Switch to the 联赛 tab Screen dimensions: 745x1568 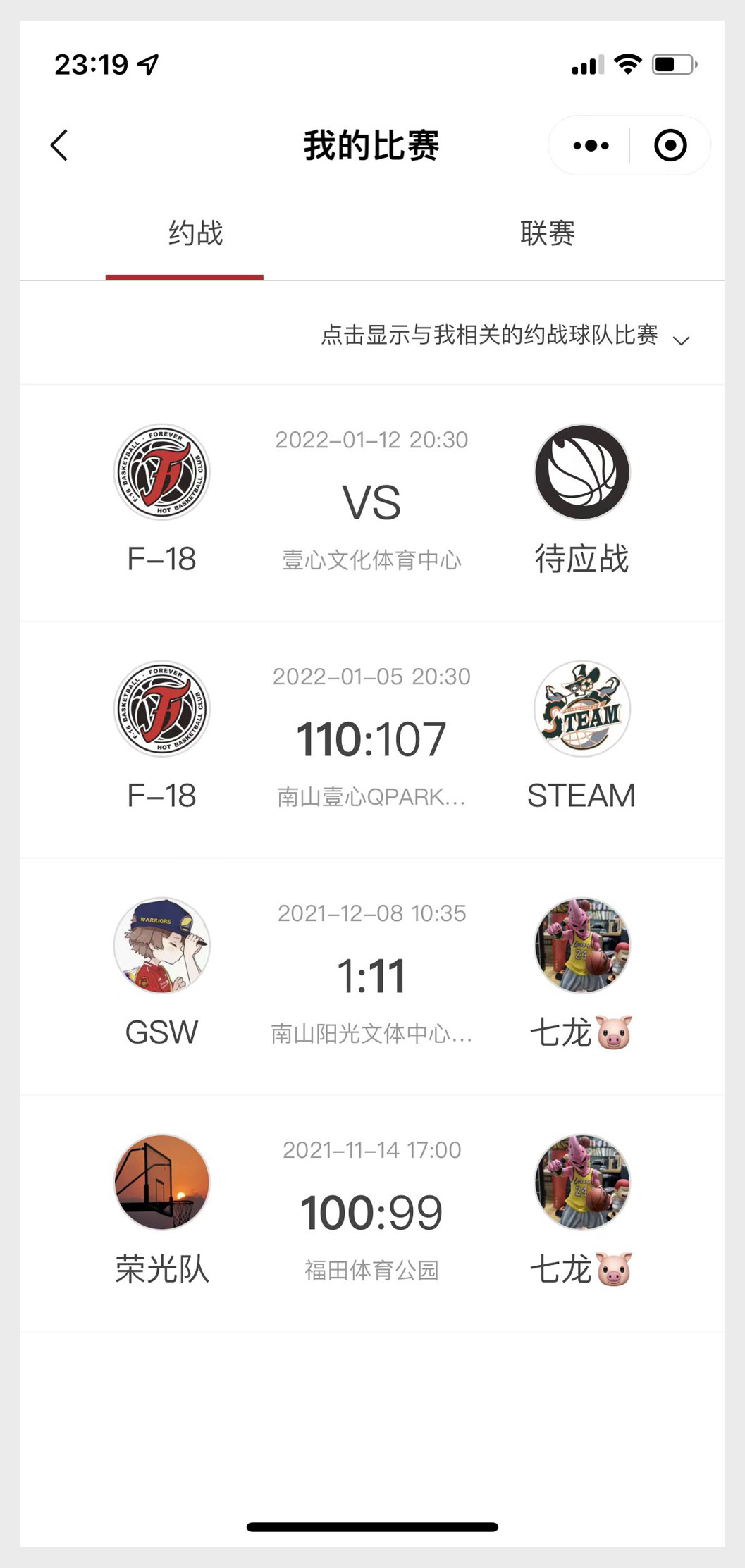click(548, 233)
